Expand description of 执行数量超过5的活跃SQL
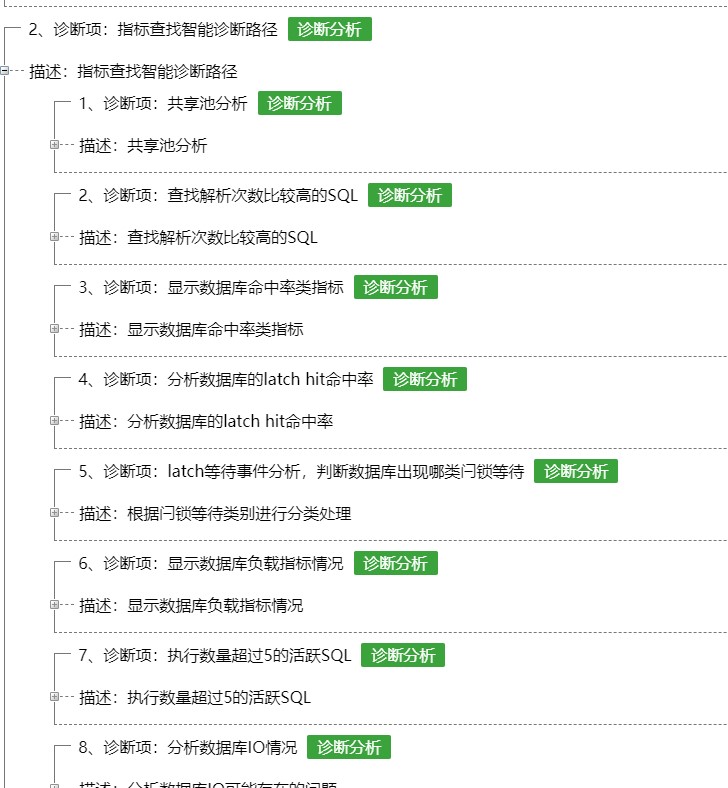Viewport: 728px width, 788px height. click(x=54, y=697)
